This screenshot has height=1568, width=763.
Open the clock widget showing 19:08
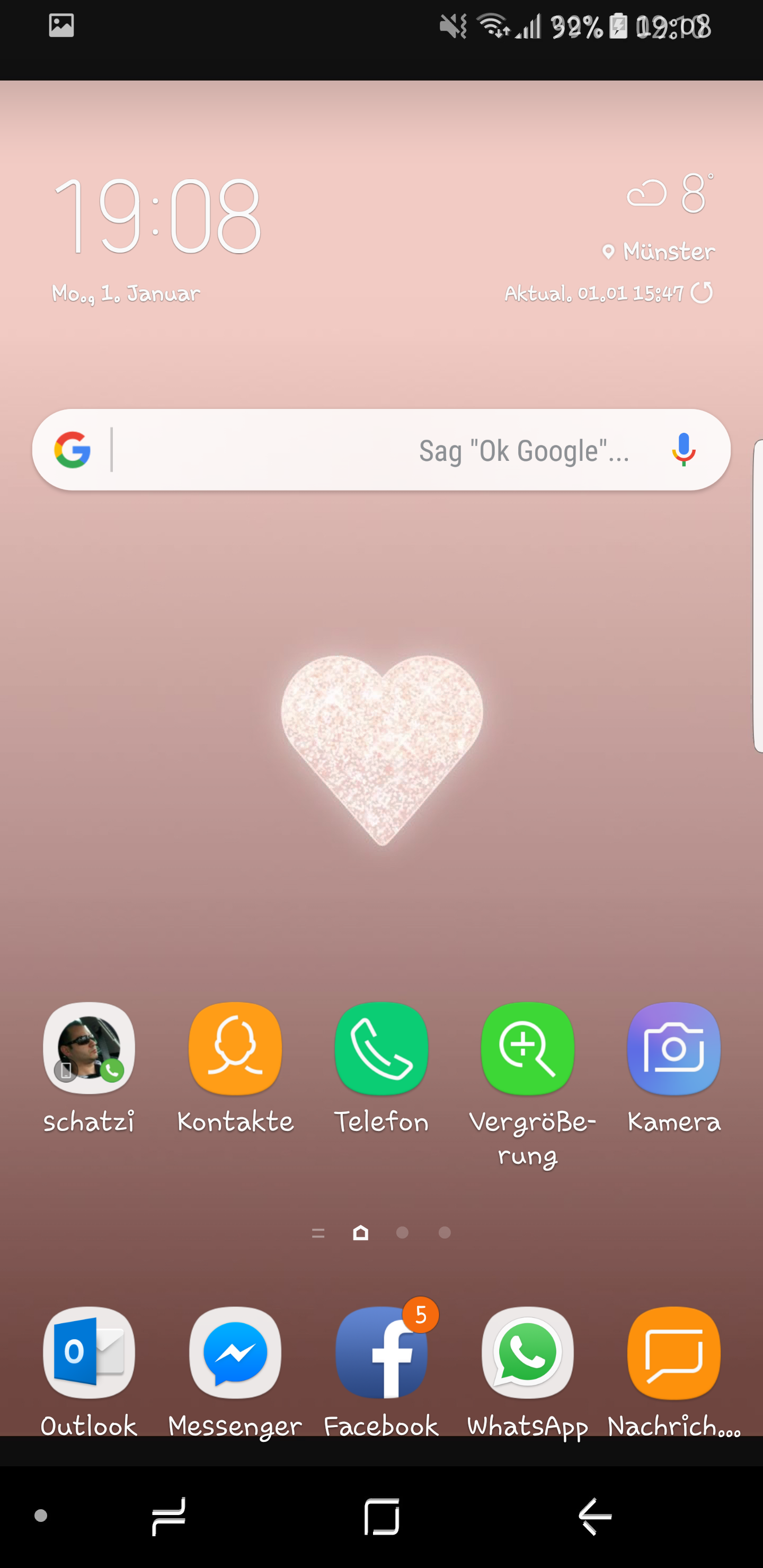point(158,216)
